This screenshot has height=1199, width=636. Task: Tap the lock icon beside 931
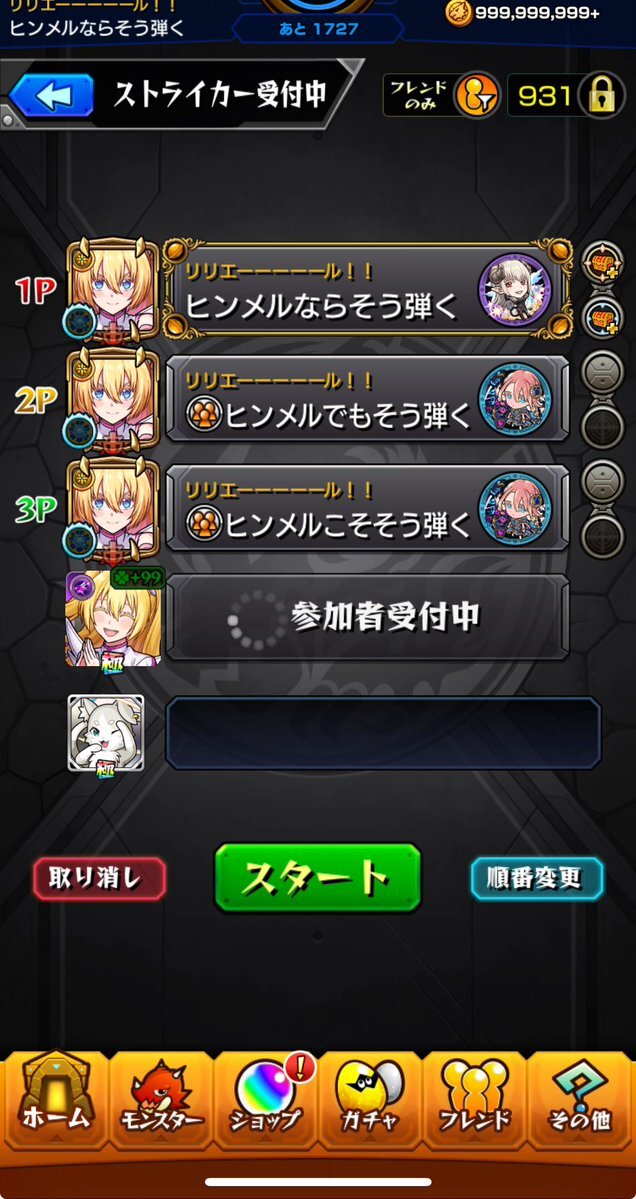[601, 96]
